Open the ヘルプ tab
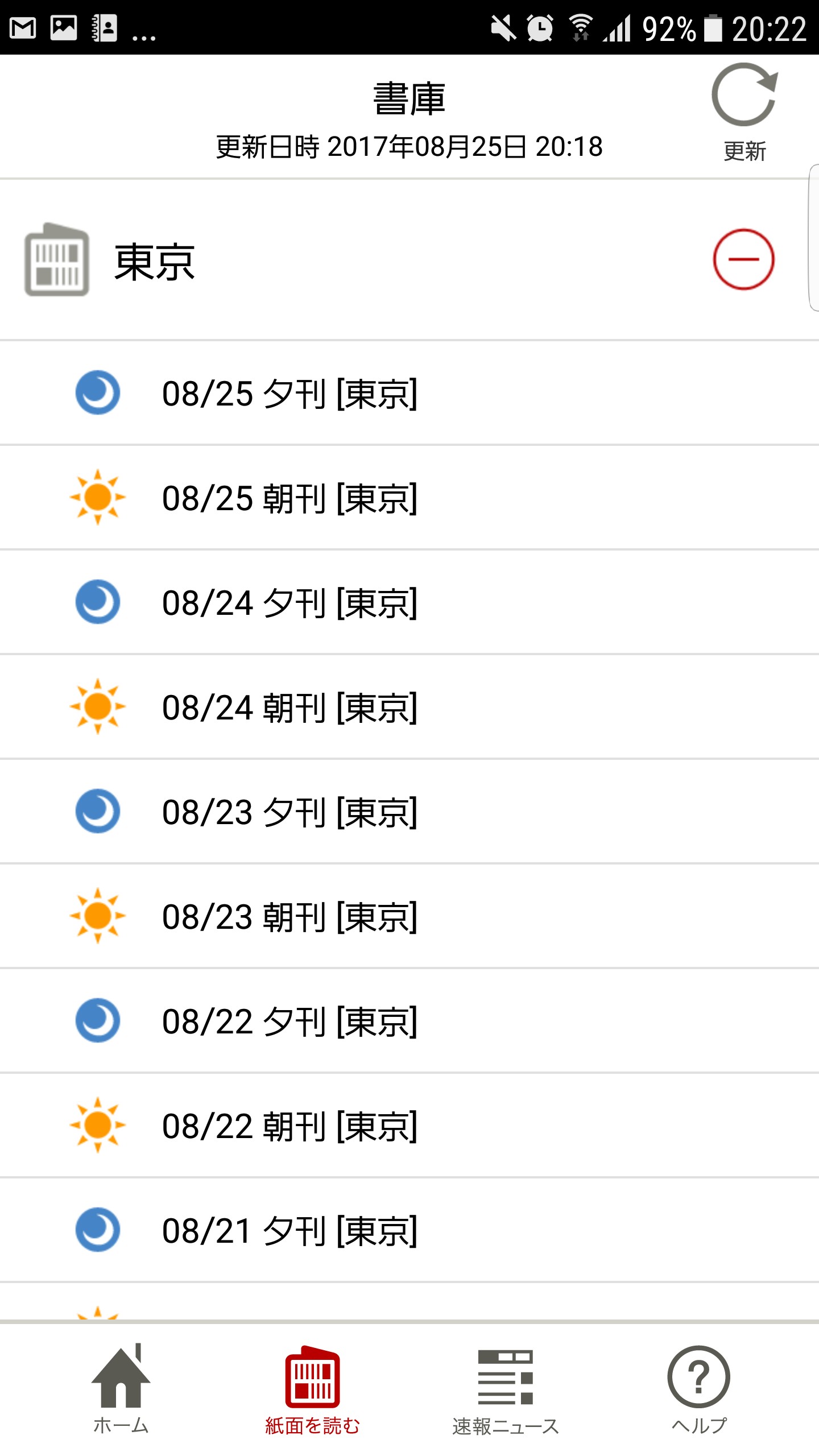Screen dimensions: 819x1456 tap(698, 1389)
